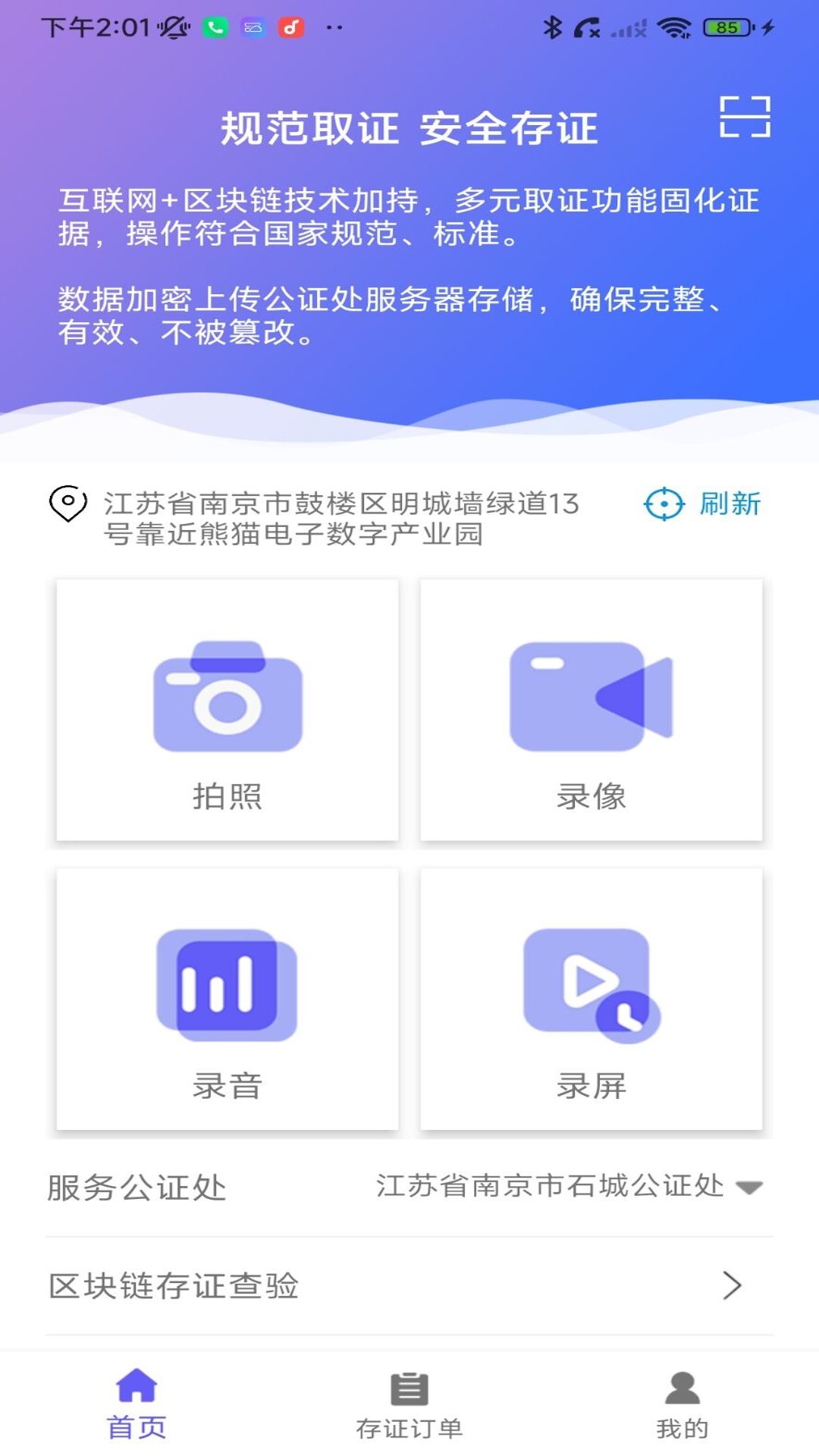Open the 录屏 screen recording card
The image size is (819, 1456).
coord(591,999)
